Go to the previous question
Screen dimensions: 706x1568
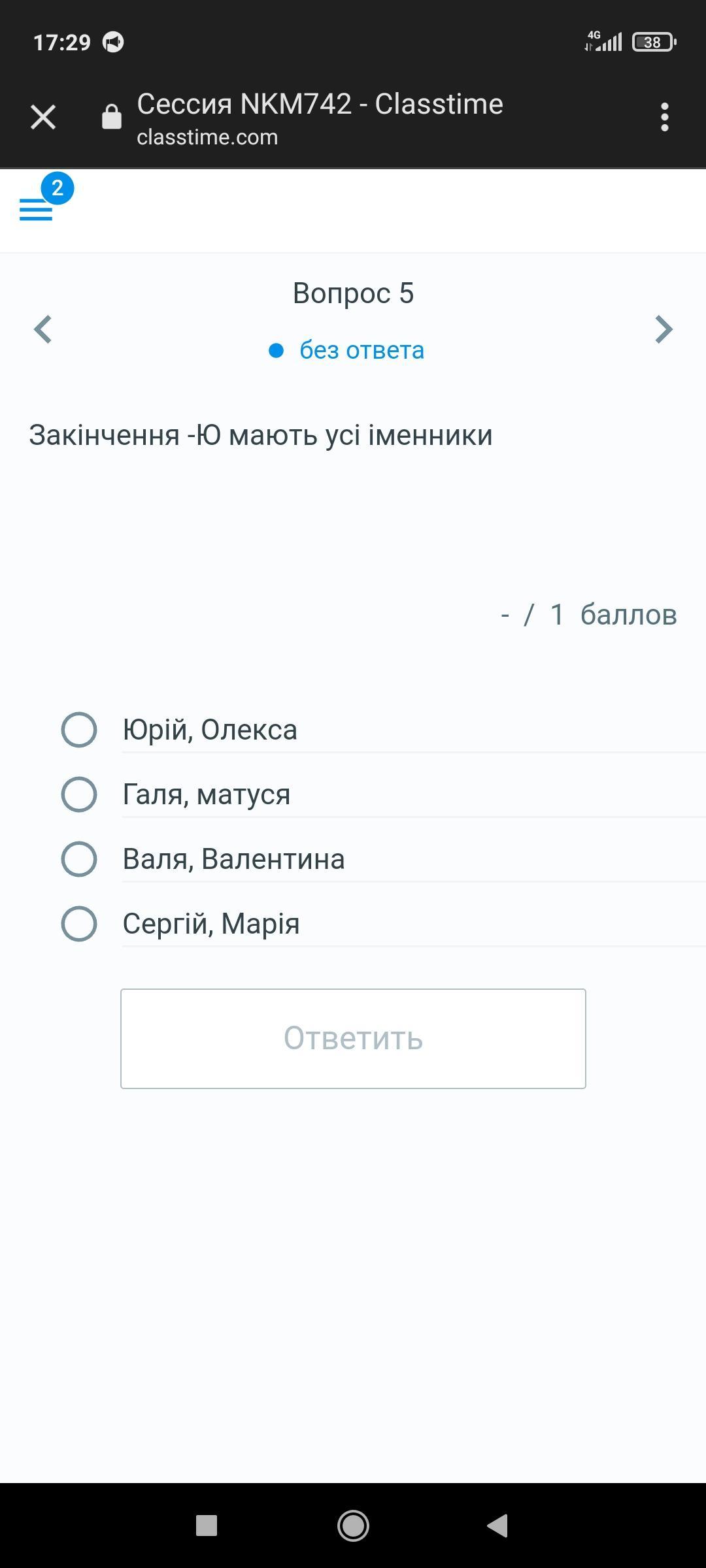pyautogui.click(x=43, y=329)
